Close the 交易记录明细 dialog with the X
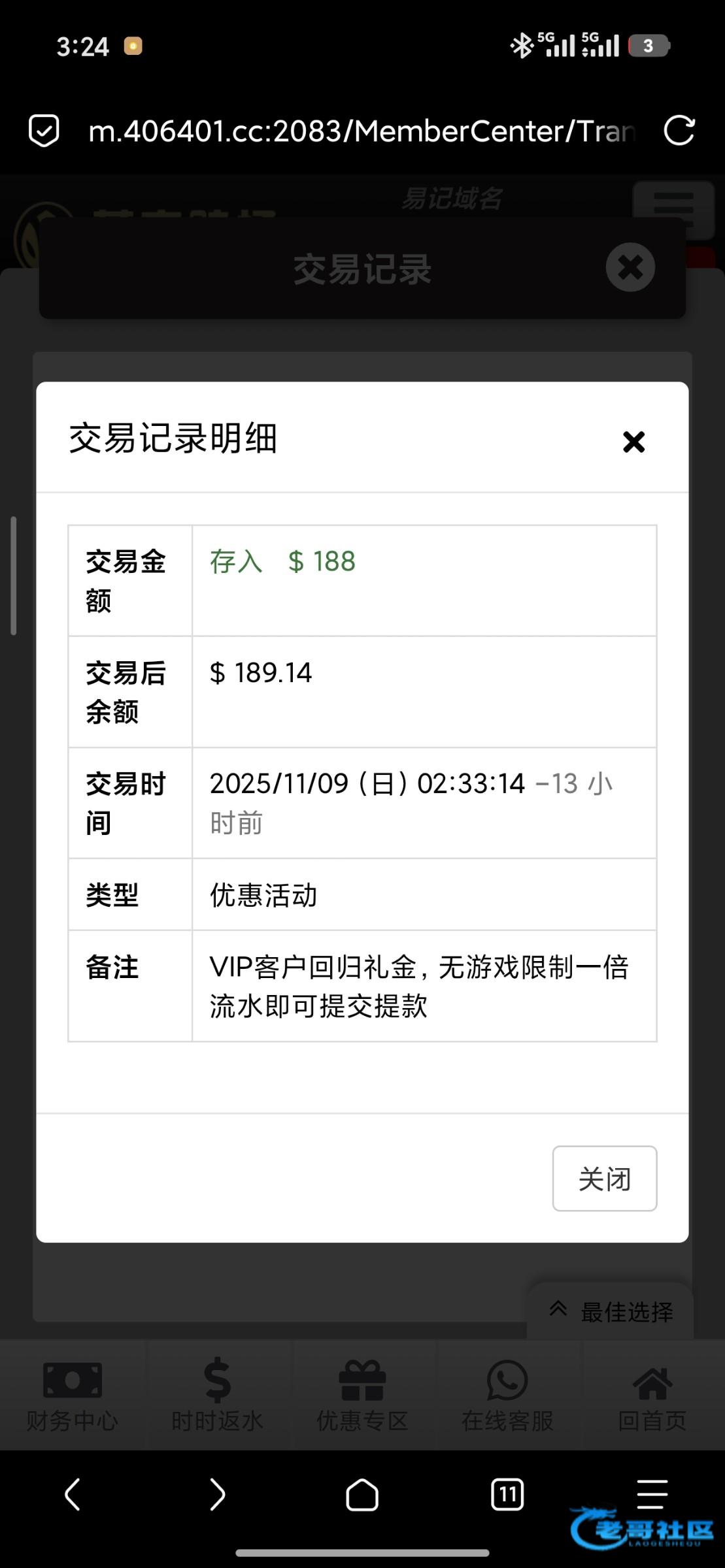Viewport: 725px width, 1568px height. coord(633,442)
